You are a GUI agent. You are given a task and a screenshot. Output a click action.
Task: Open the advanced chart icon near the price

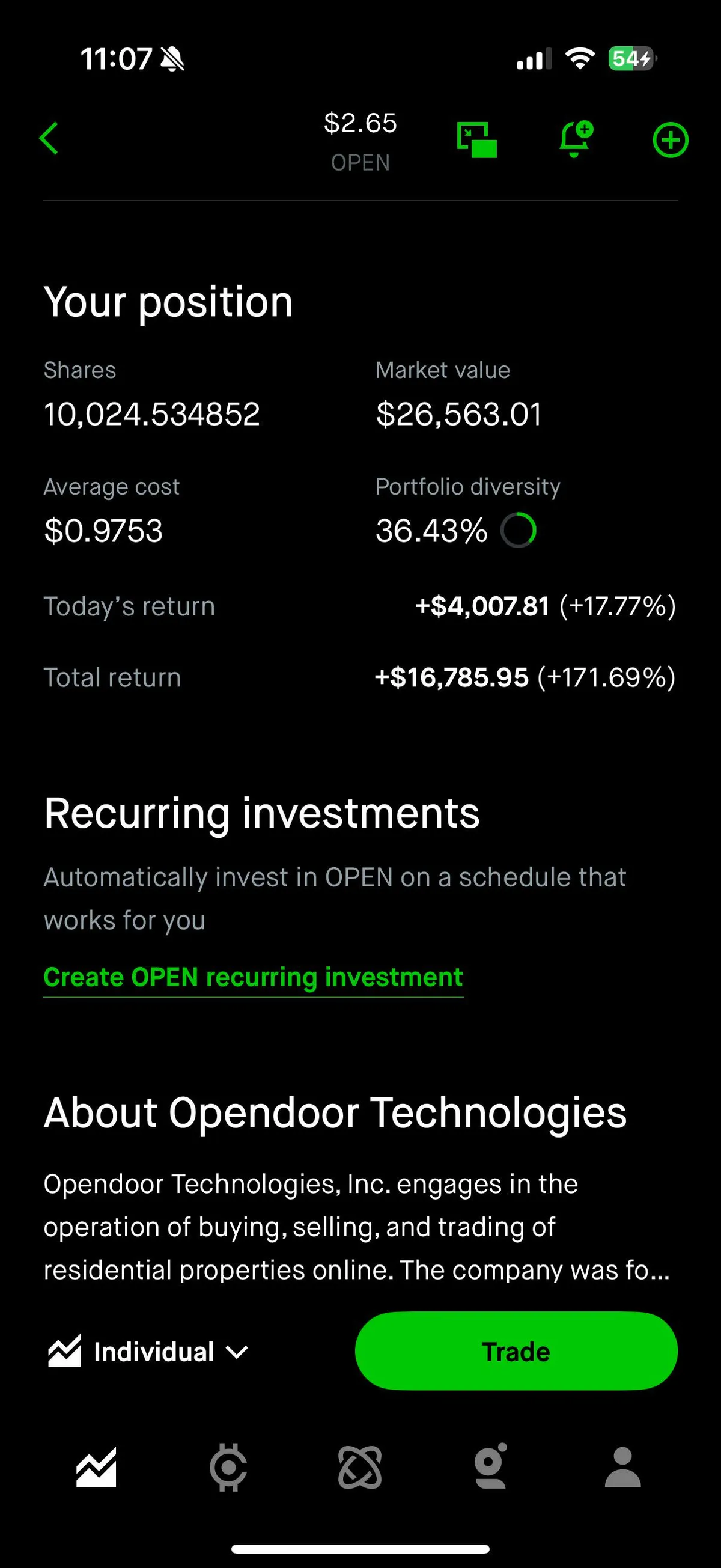point(478,139)
